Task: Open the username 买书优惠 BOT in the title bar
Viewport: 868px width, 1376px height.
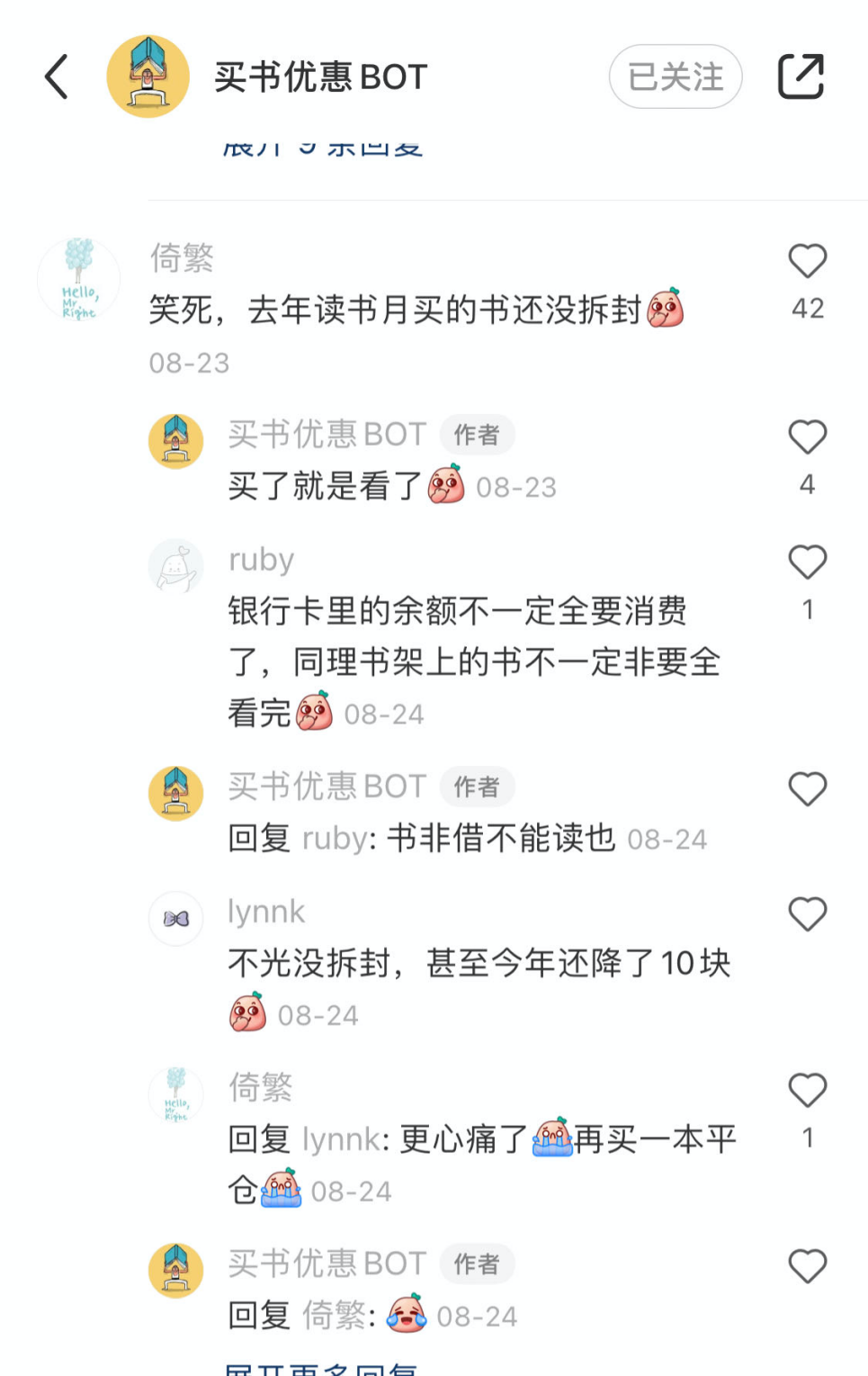Action: coord(319,76)
